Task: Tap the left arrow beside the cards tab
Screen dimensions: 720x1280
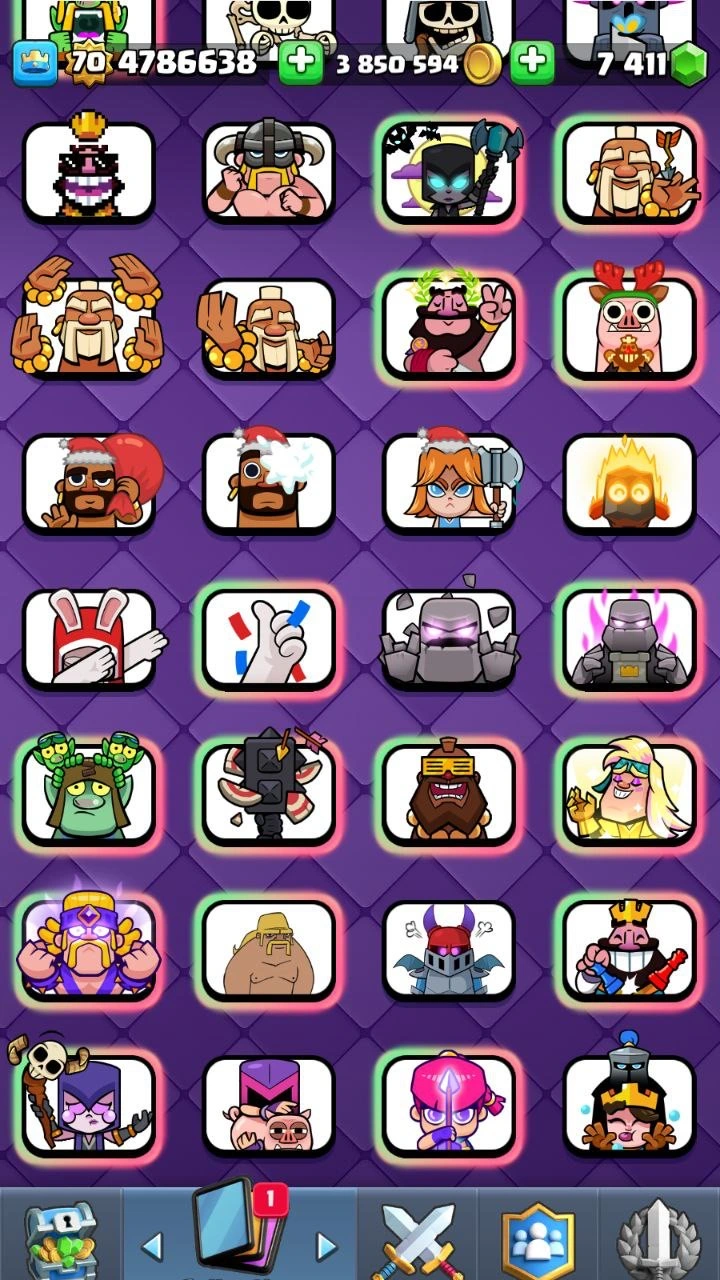Action: pyautogui.click(x=152, y=1245)
